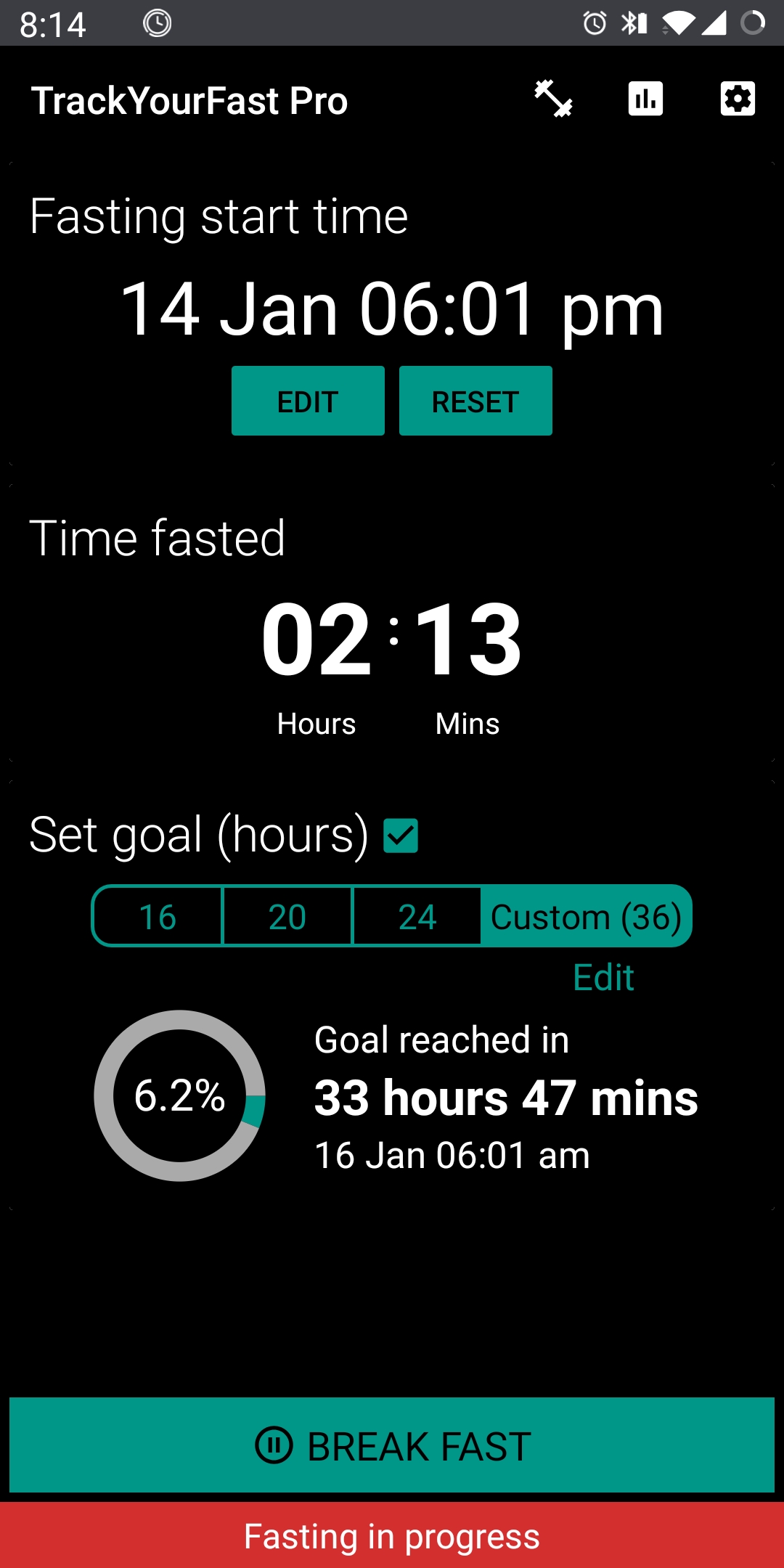Open the dumbbell workout icon
This screenshot has height=1568, width=784.
(553, 99)
